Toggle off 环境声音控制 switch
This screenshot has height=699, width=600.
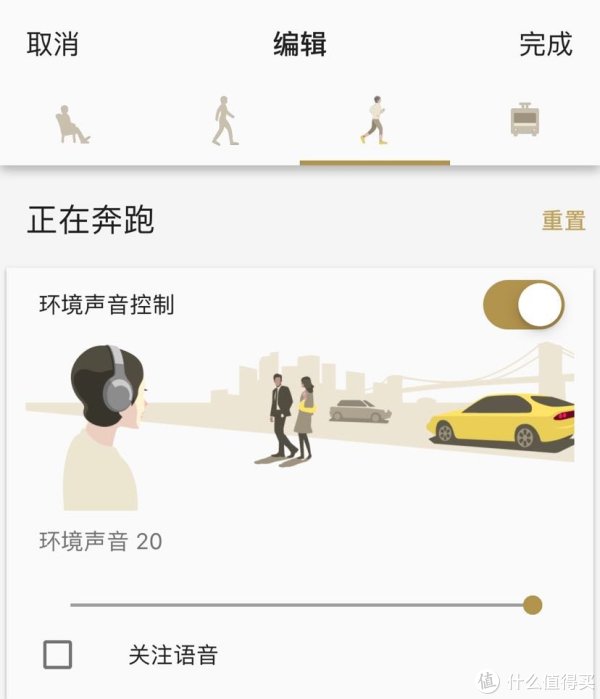click(524, 305)
